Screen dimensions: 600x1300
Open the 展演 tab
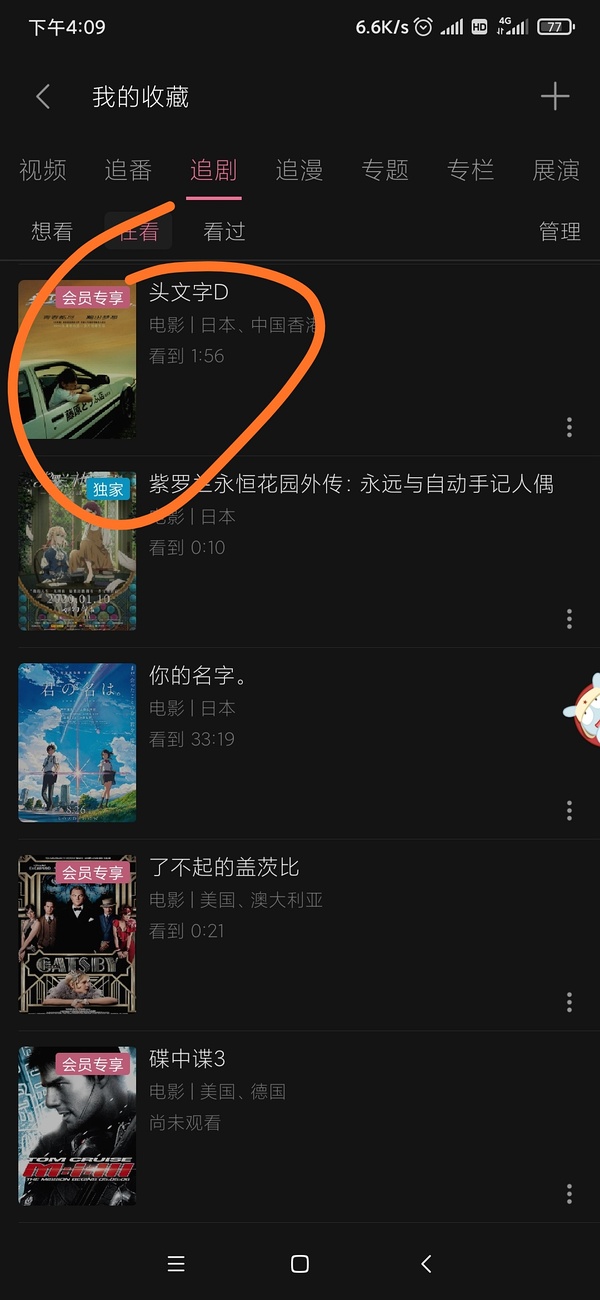pyautogui.click(x=555, y=170)
